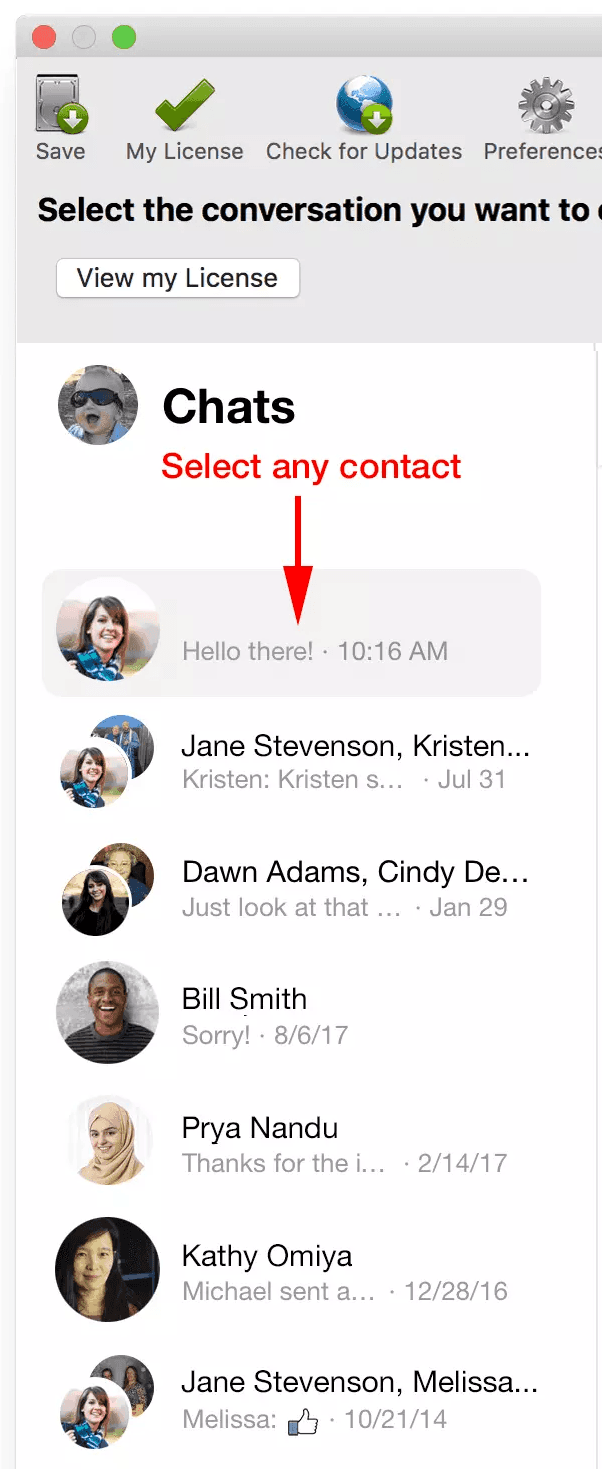602x1469 pixels.
Task: Select Kathy Omiya's conversation
Action: [300, 1272]
